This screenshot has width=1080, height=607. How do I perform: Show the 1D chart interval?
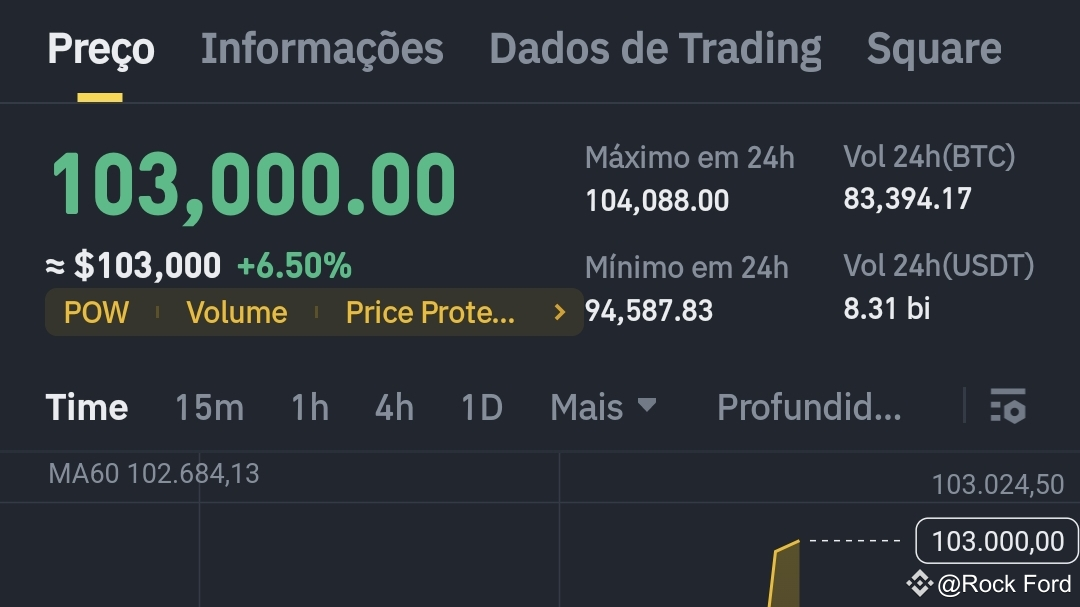[x=481, y=408]
